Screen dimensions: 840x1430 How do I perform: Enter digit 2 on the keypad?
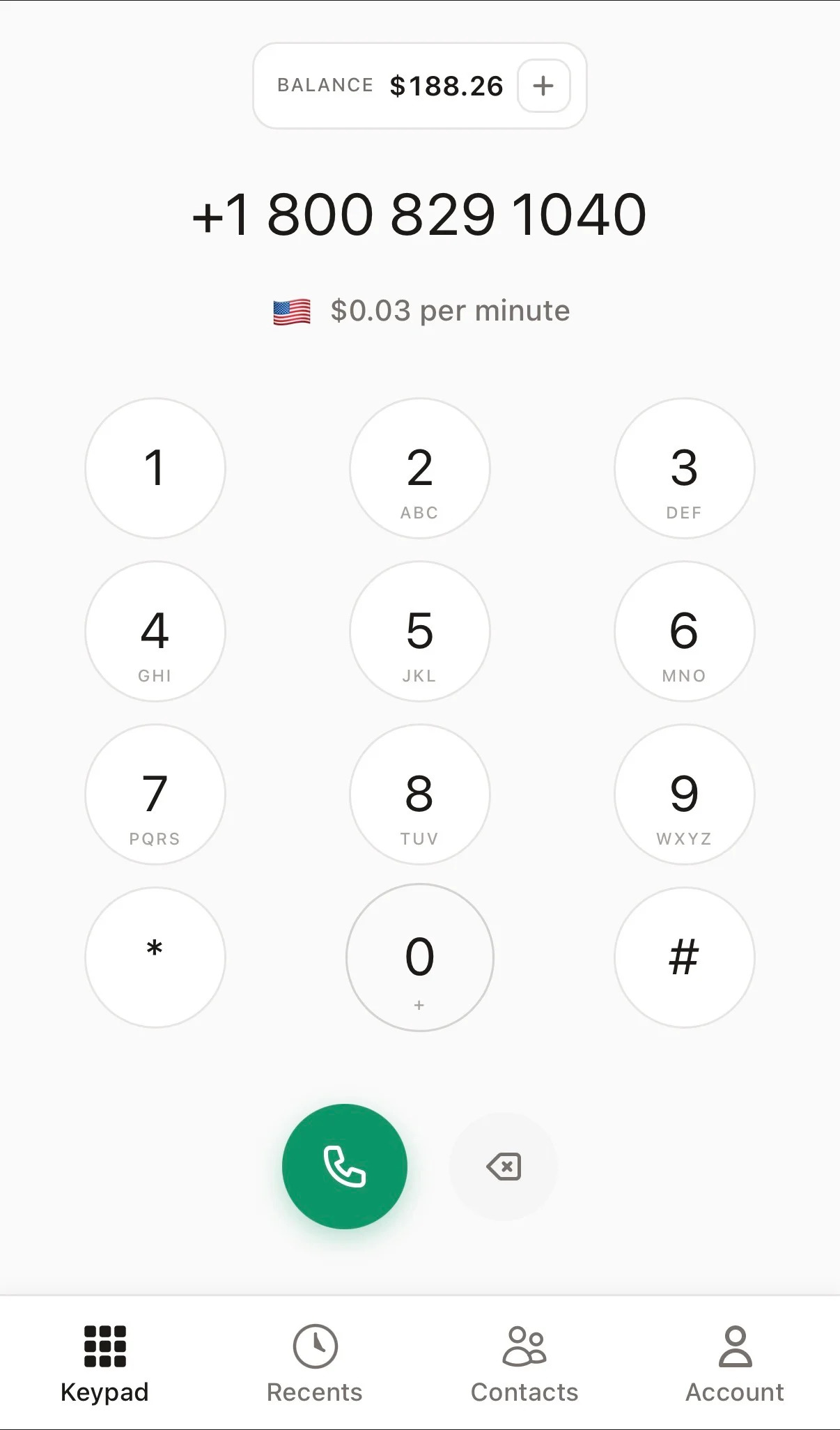point(419,468)
